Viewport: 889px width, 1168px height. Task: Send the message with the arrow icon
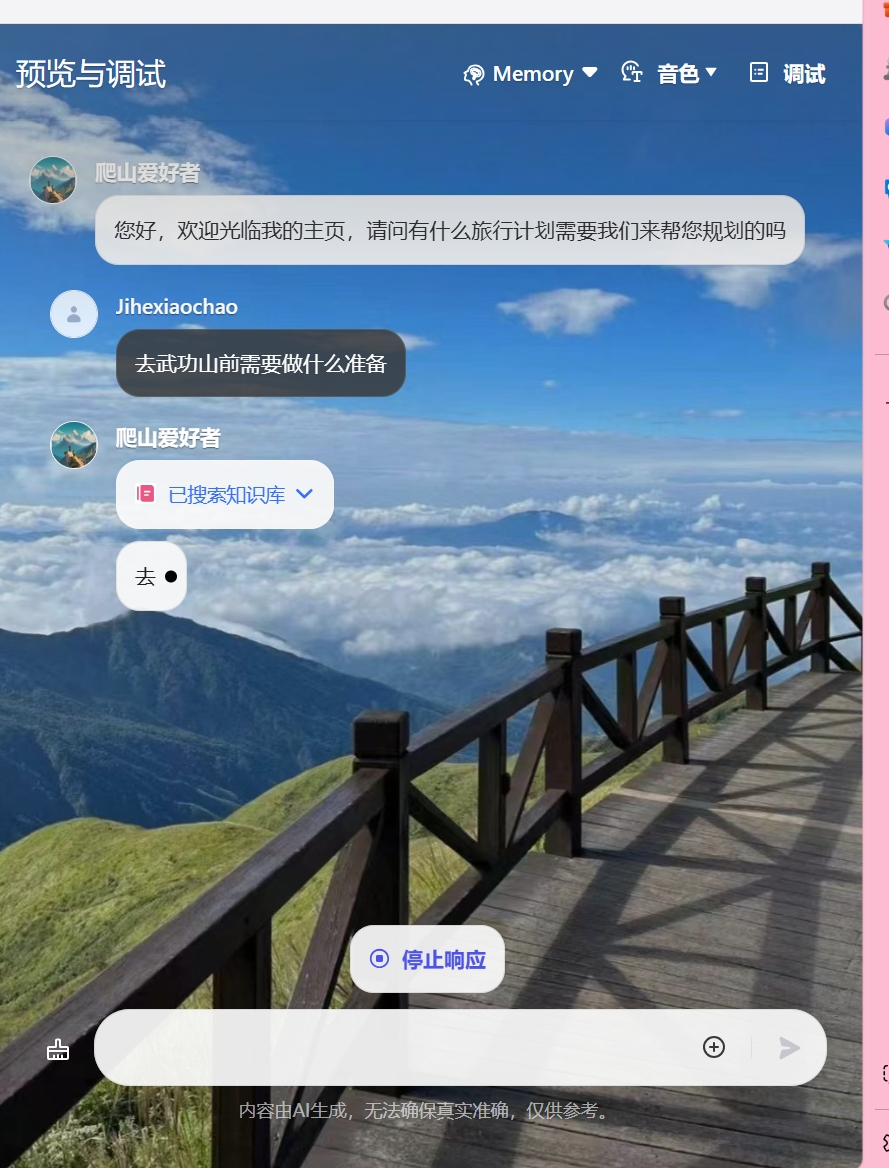click(x=790, y=1047)
